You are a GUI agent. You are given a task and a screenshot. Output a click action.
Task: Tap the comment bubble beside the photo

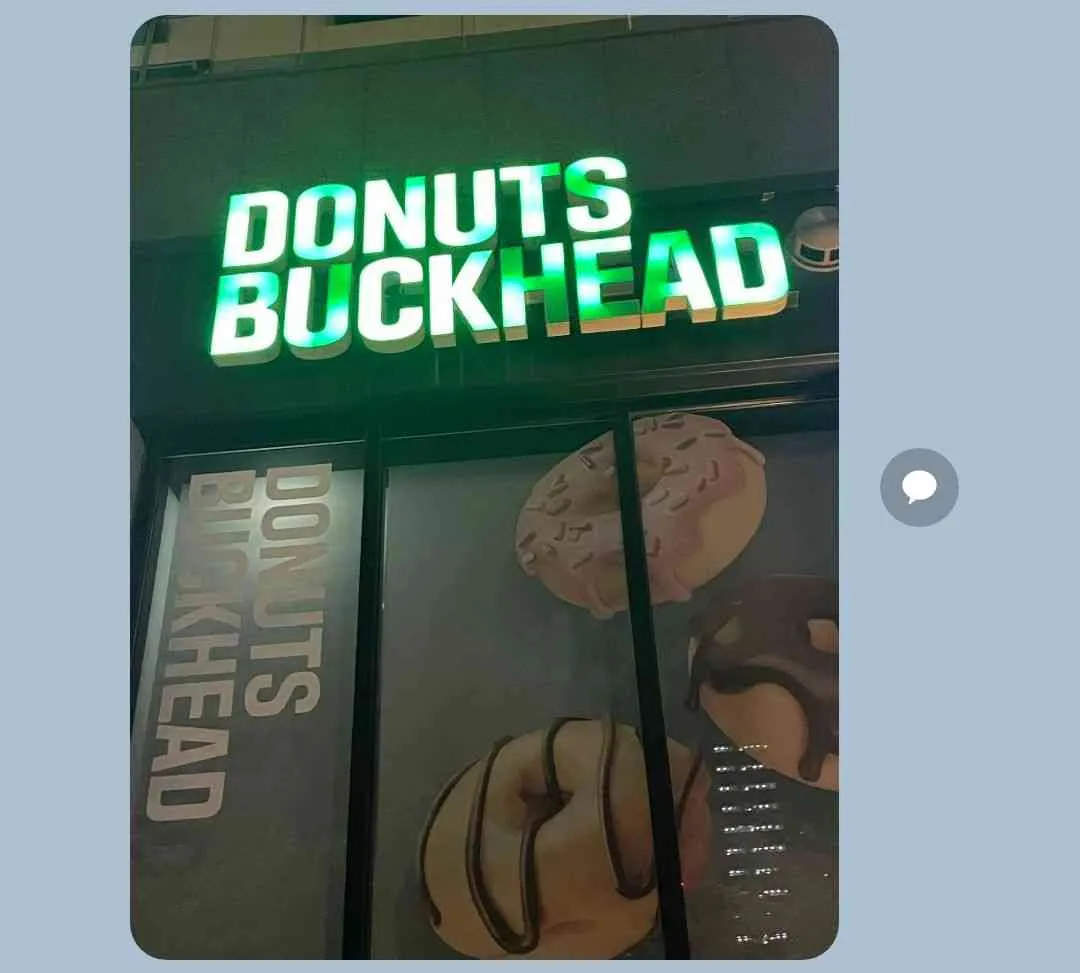[919, 487]
